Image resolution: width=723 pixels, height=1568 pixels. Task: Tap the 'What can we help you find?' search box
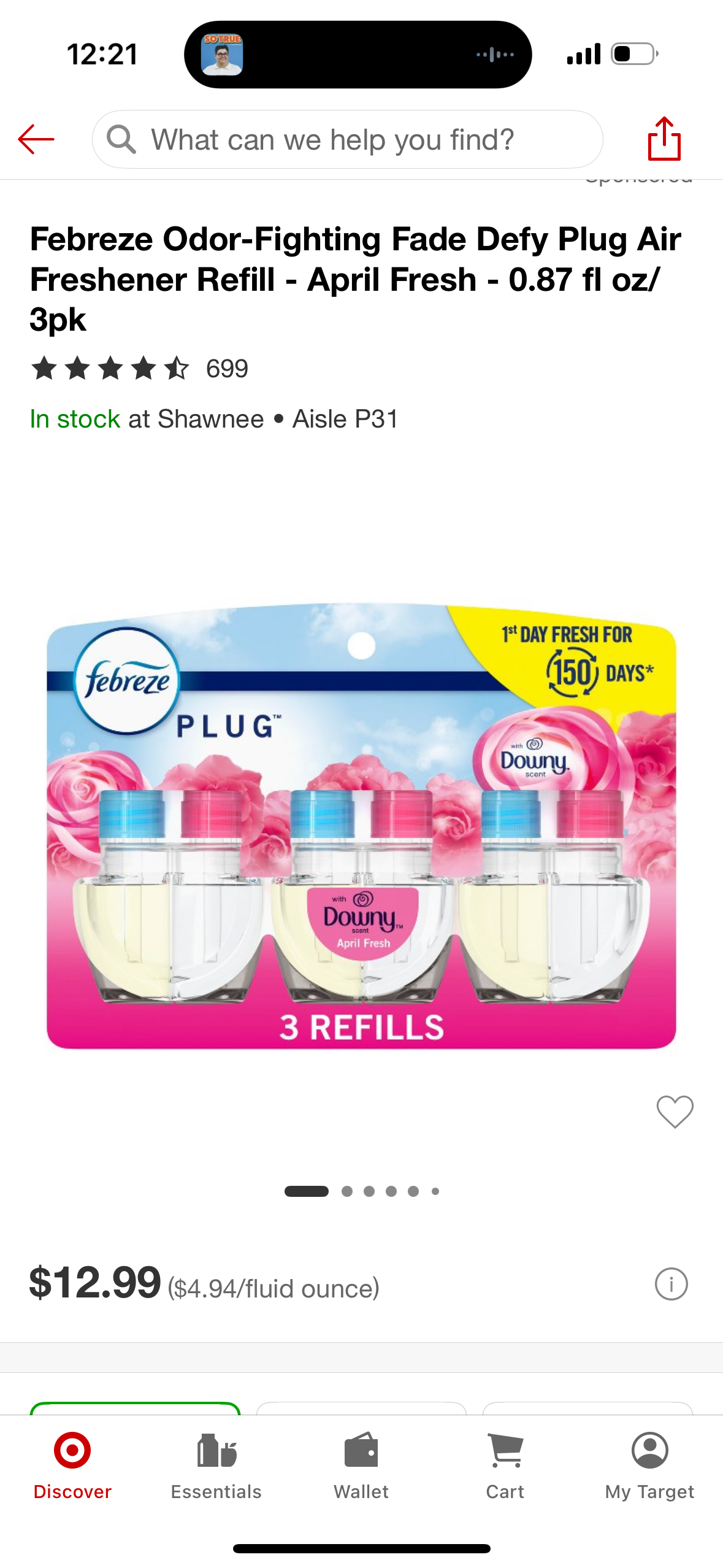pos(347,139)
